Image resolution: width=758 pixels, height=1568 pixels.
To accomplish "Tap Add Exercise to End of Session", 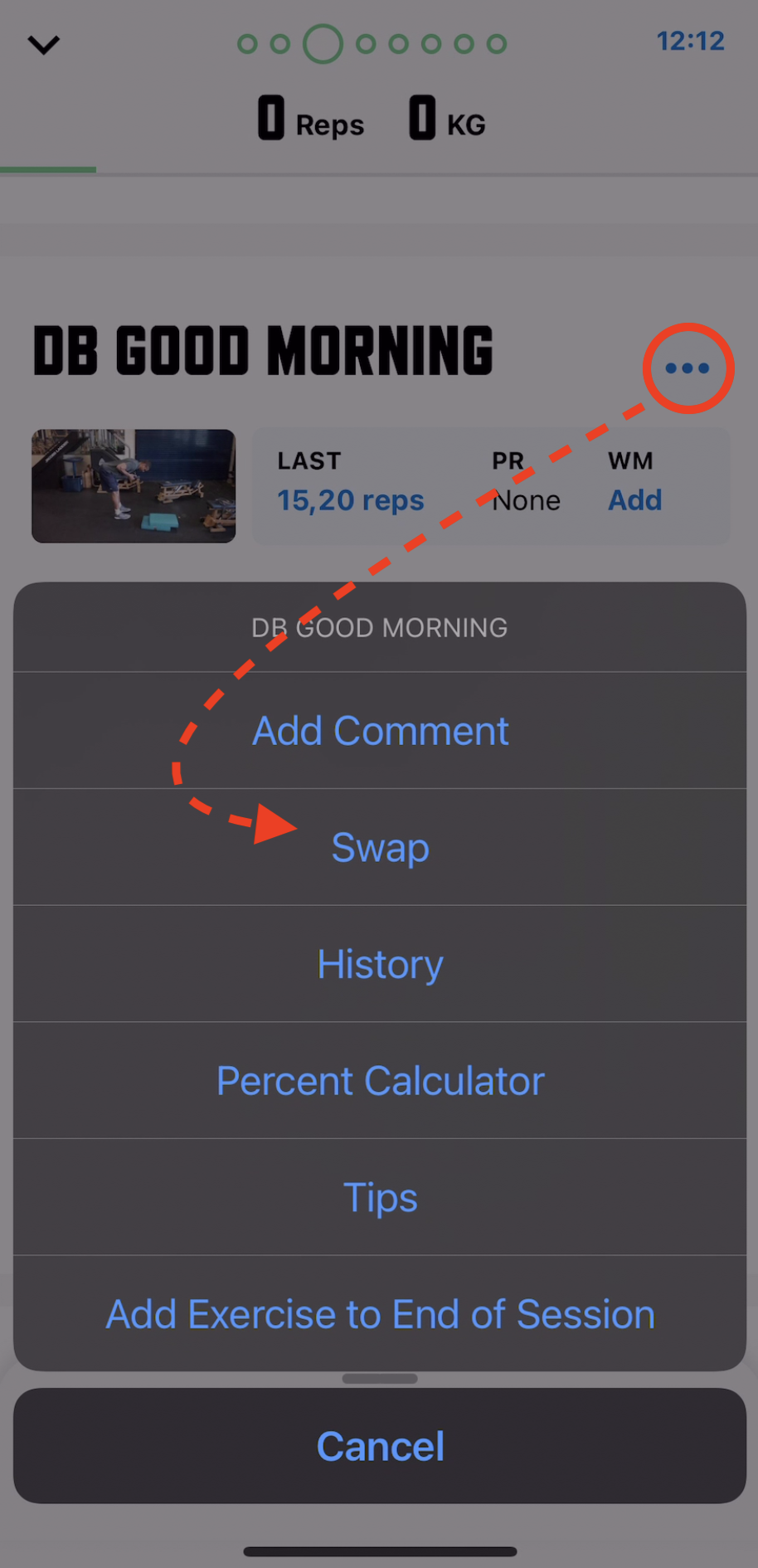I will (380, 1313).
